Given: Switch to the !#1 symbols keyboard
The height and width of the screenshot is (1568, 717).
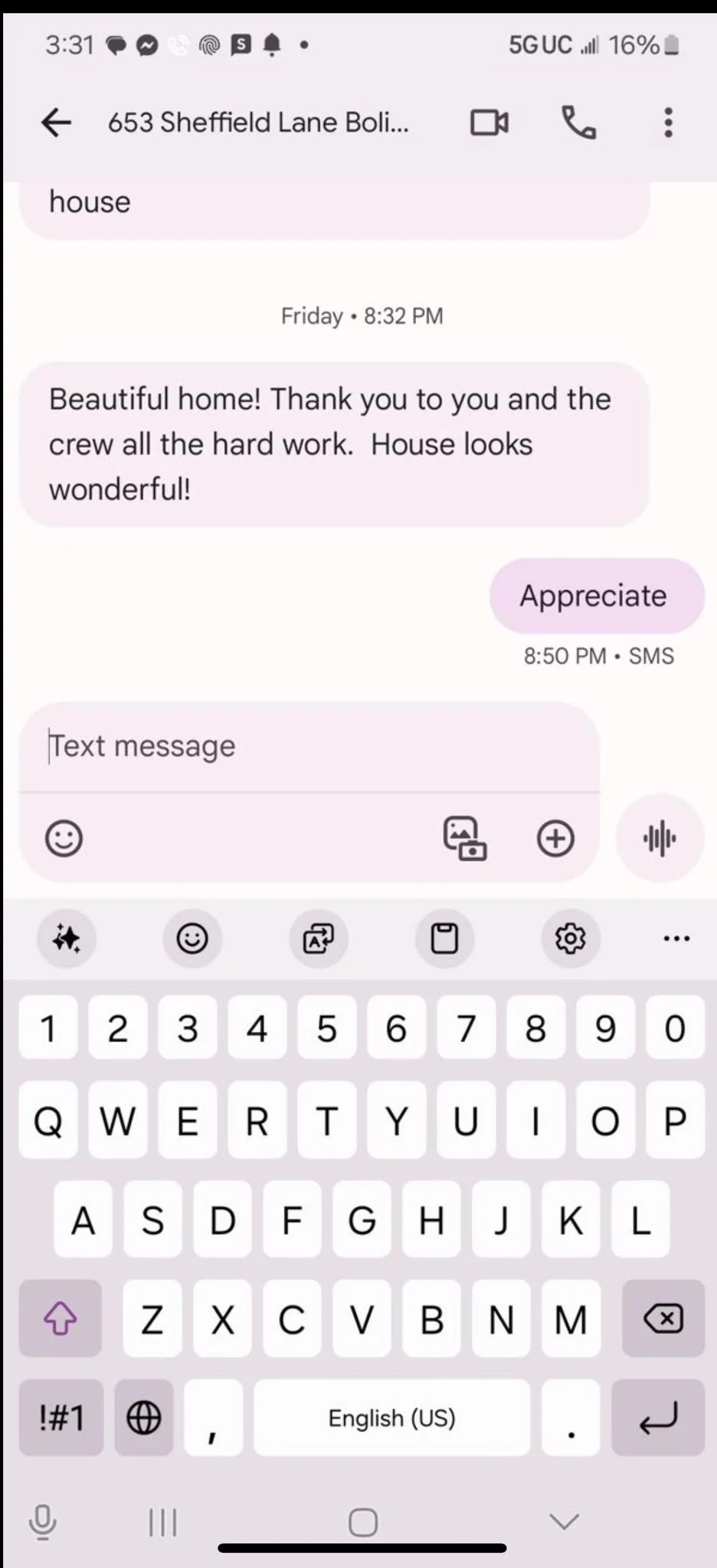Looking at the screenshot, I should pos(61,1417).
